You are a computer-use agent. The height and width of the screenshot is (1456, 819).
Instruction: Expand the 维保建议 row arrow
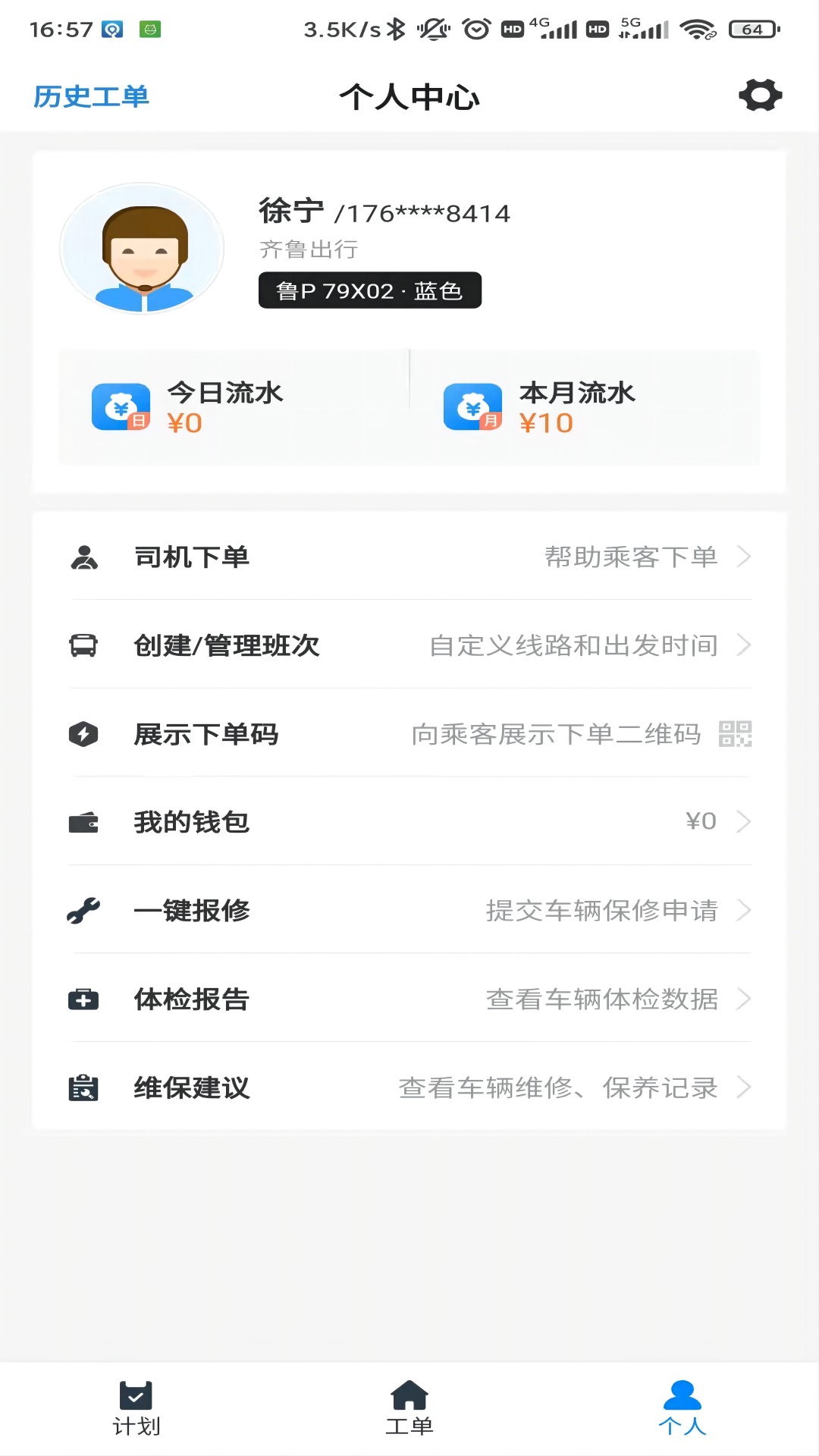[x=744, y=1089]
